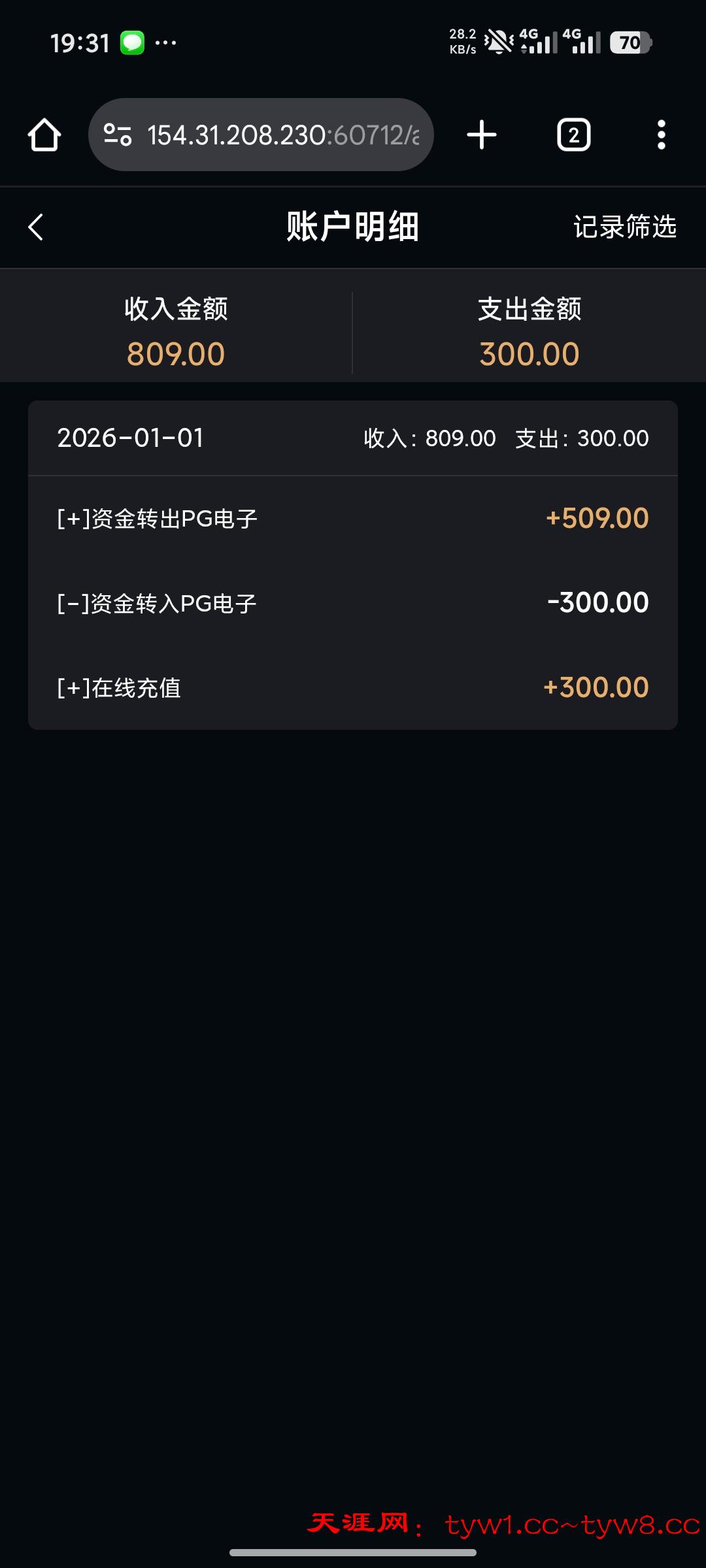Open the tab switcher showing 2 tabs
The image size is (706, 1568).
(x=573, y=135)
